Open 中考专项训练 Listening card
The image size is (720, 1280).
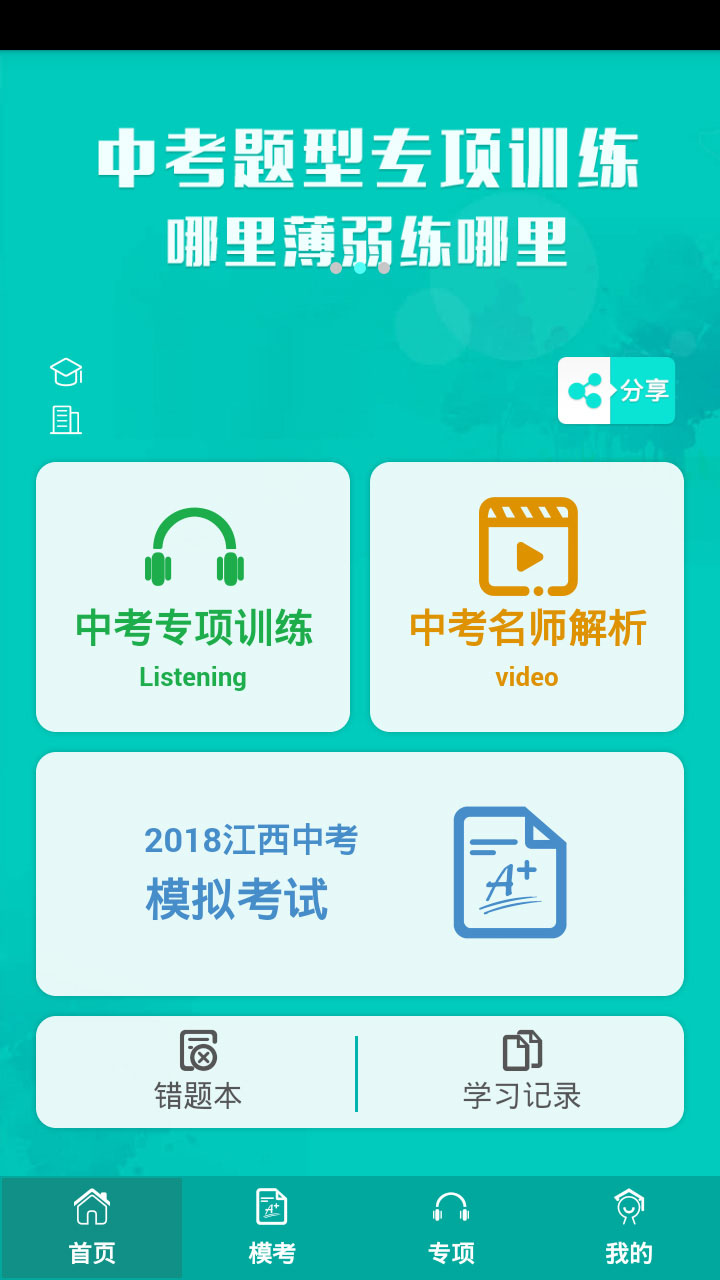[x=193, y=597]
